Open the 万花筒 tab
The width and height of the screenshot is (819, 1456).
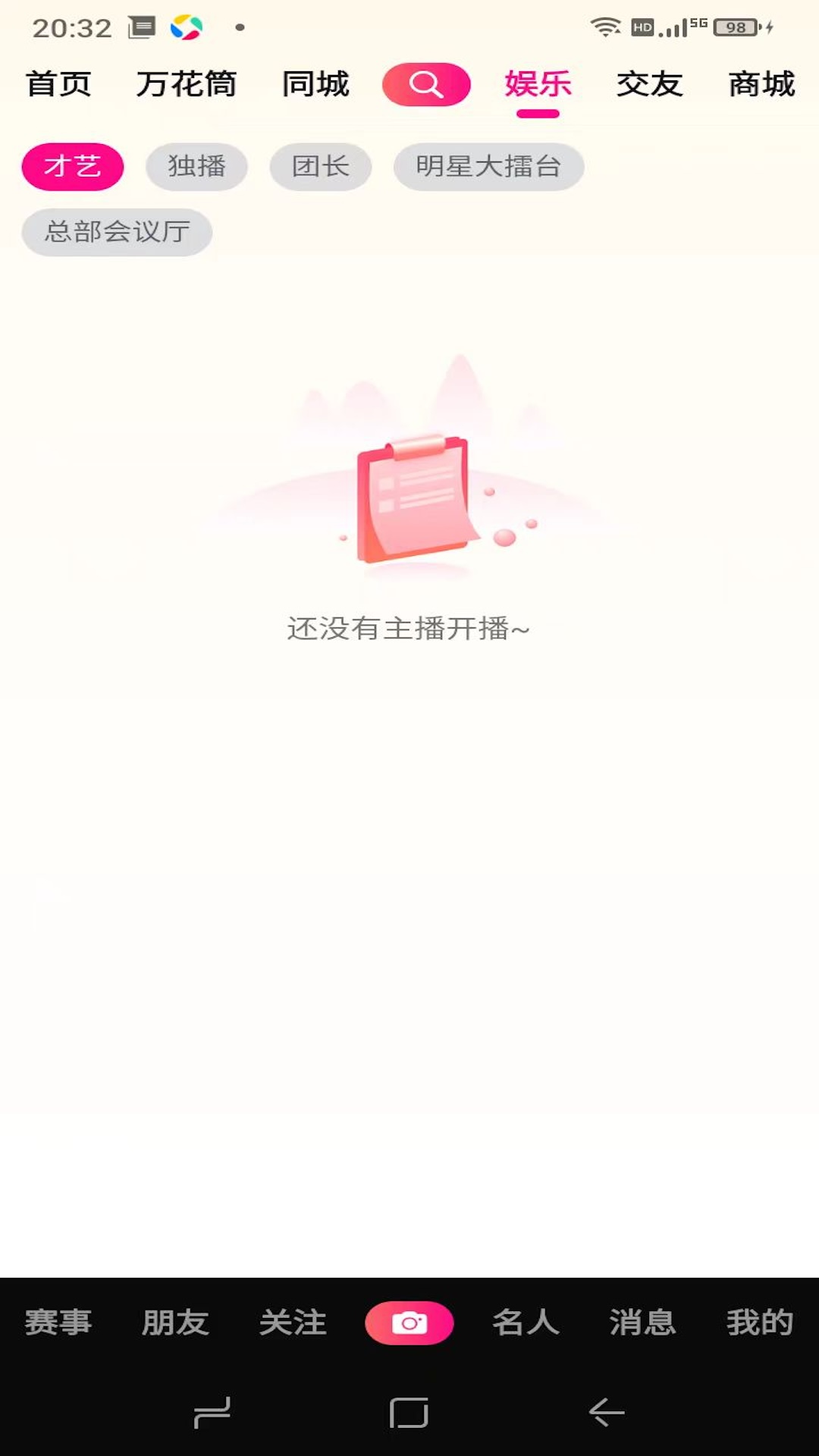187,84
